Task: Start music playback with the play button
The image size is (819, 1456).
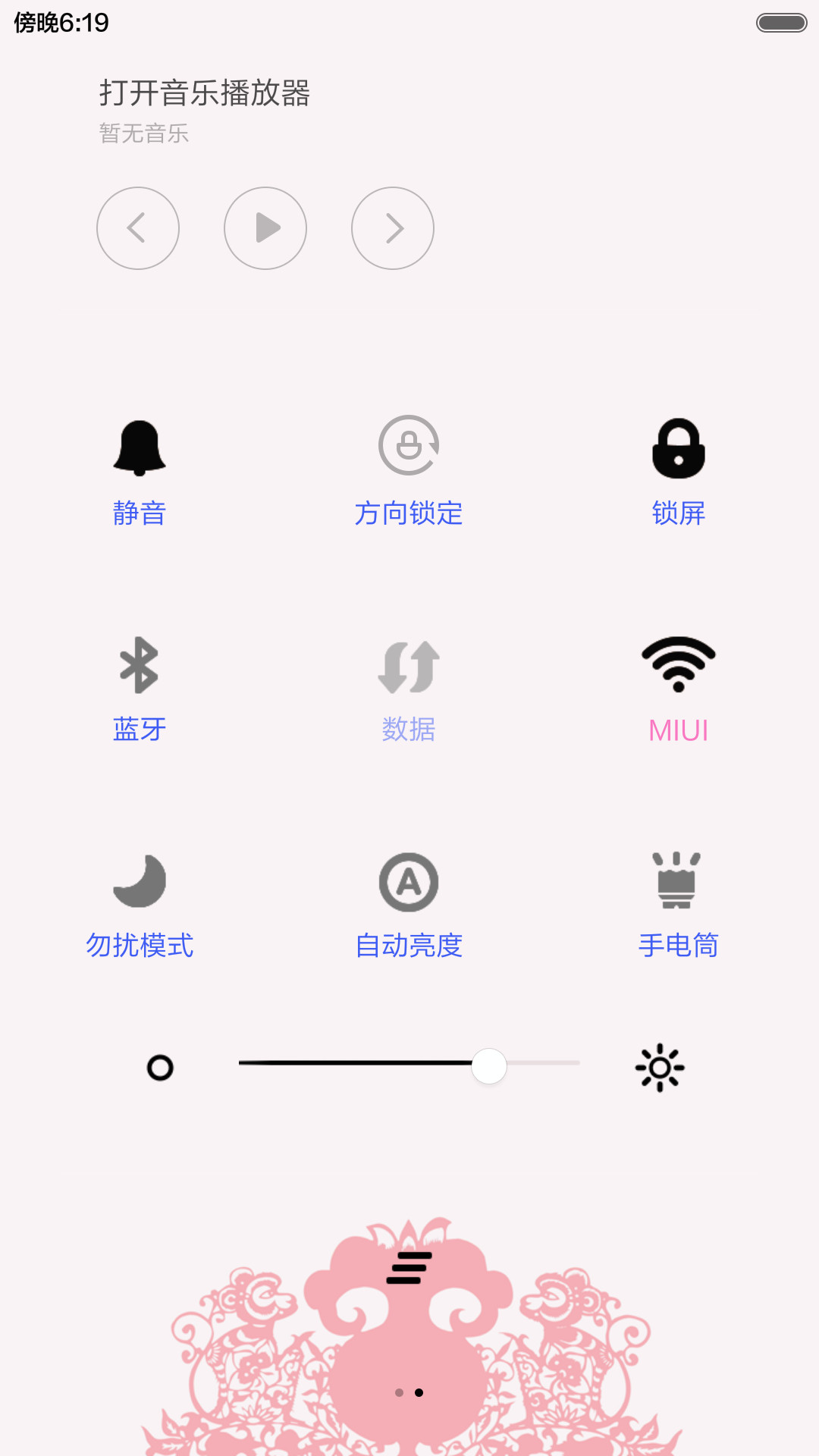Action: 265,228
